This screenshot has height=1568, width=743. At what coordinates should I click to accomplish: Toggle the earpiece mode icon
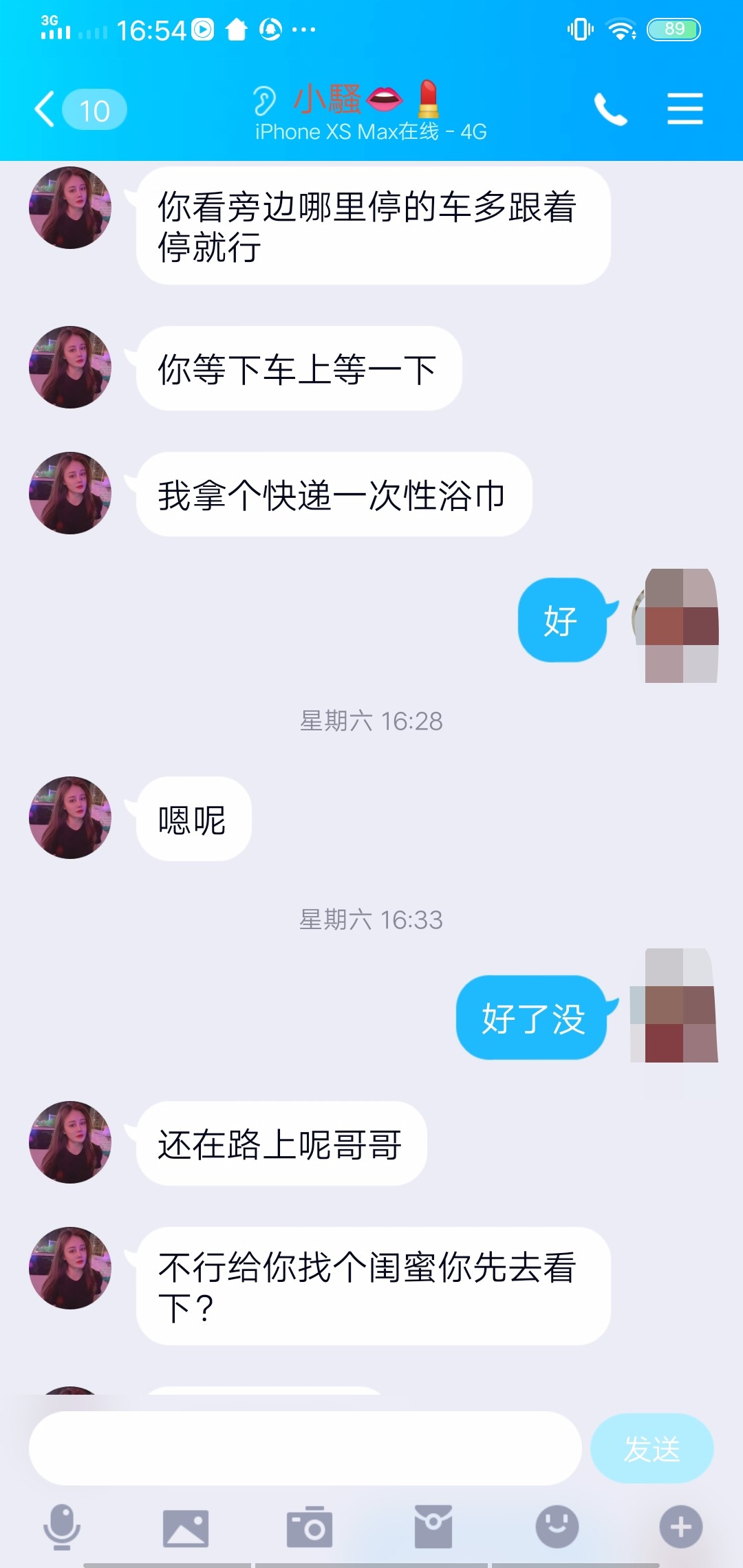(264, 101)
